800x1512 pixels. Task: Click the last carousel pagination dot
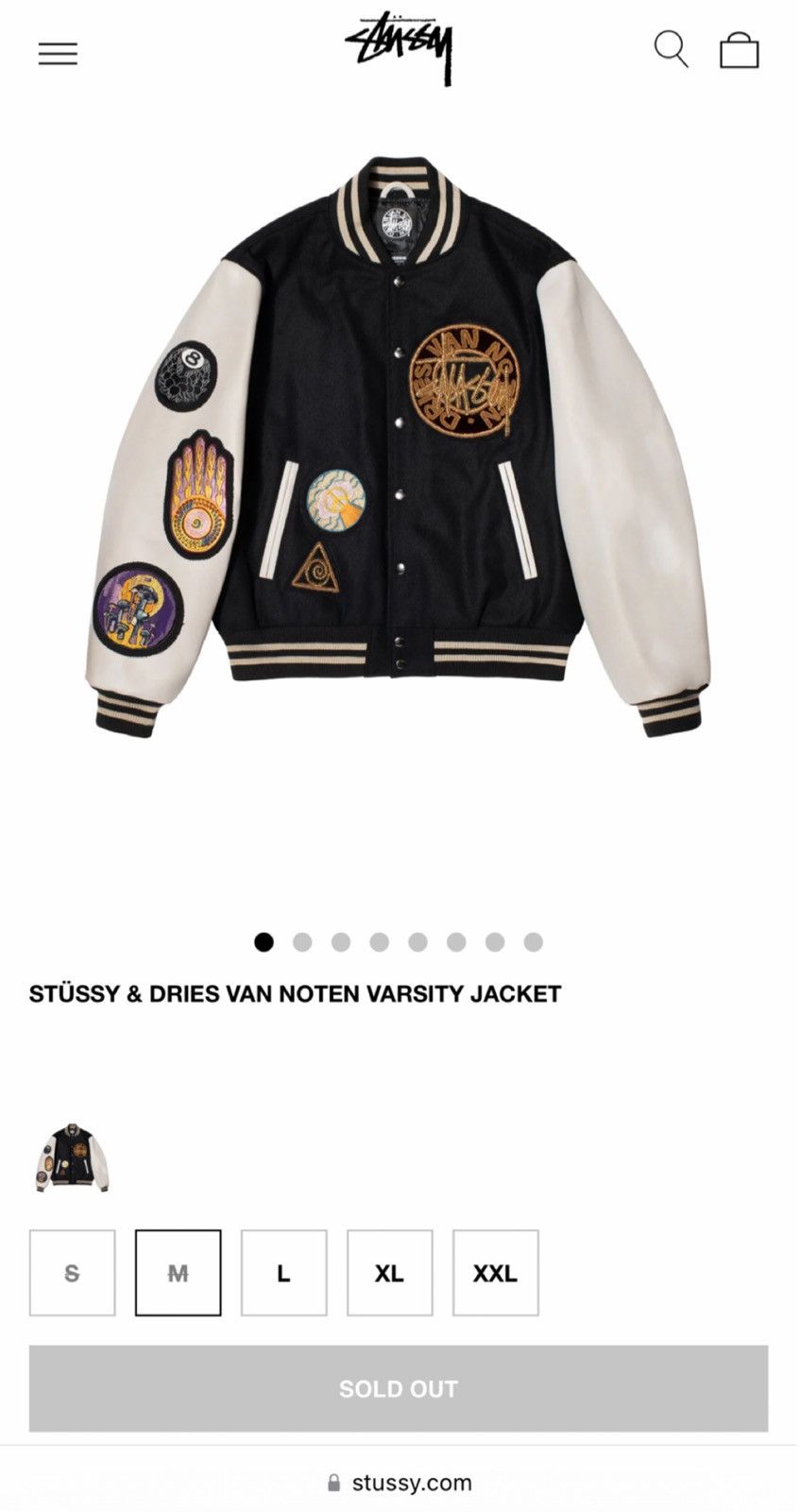tap(530, 941)
